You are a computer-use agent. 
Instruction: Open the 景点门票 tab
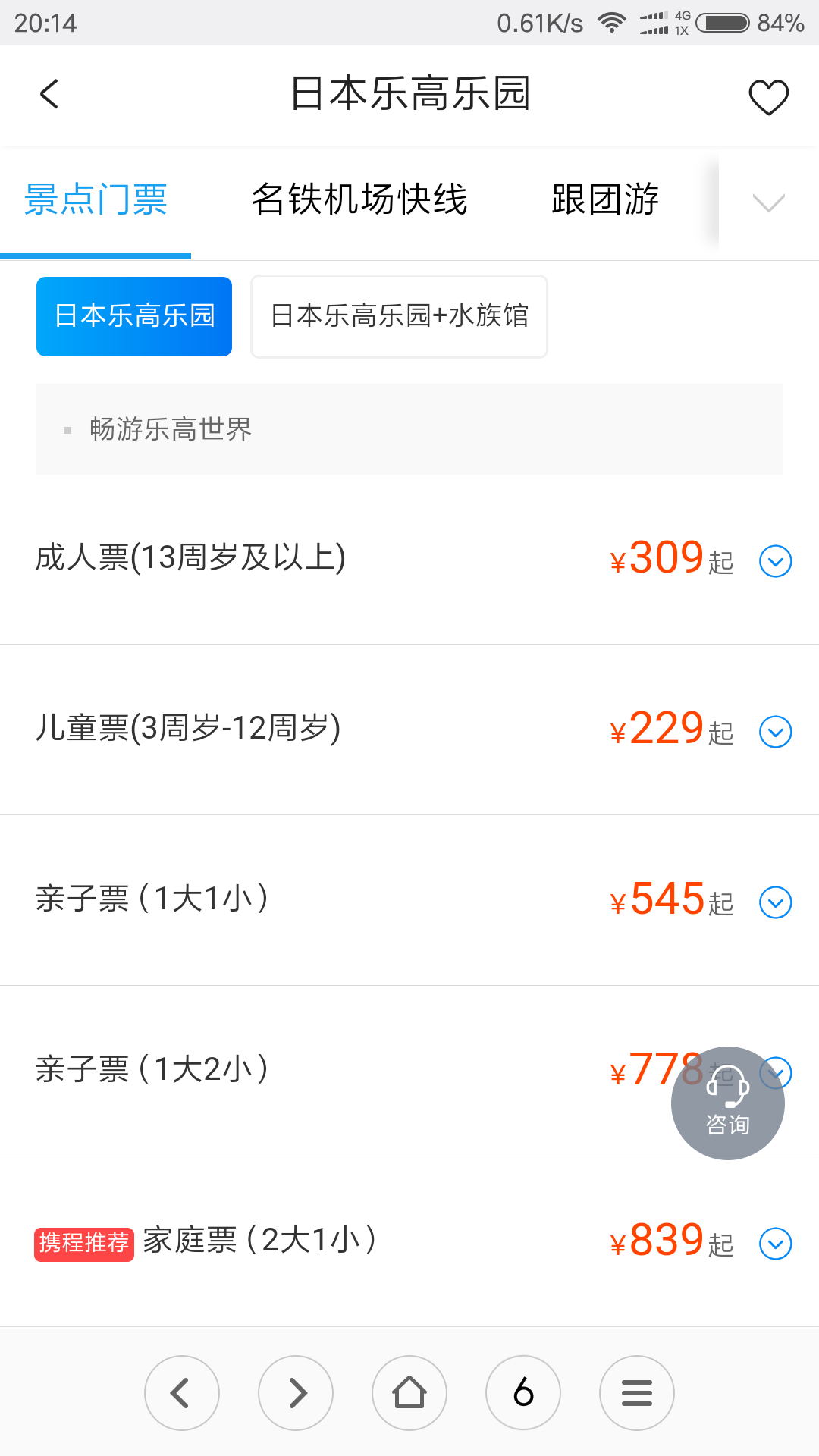(96, 200)
